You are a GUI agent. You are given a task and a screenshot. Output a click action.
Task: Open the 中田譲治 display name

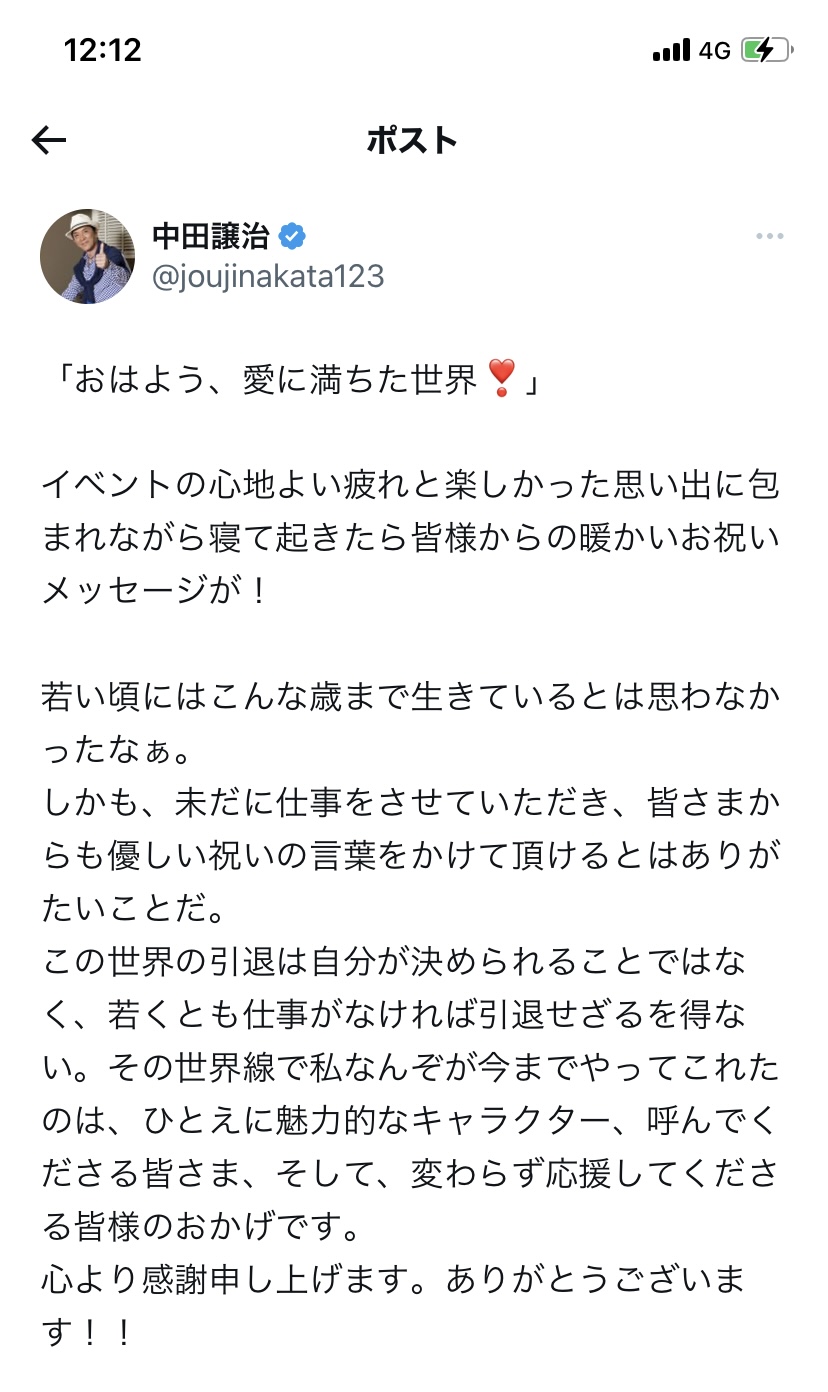211,236
